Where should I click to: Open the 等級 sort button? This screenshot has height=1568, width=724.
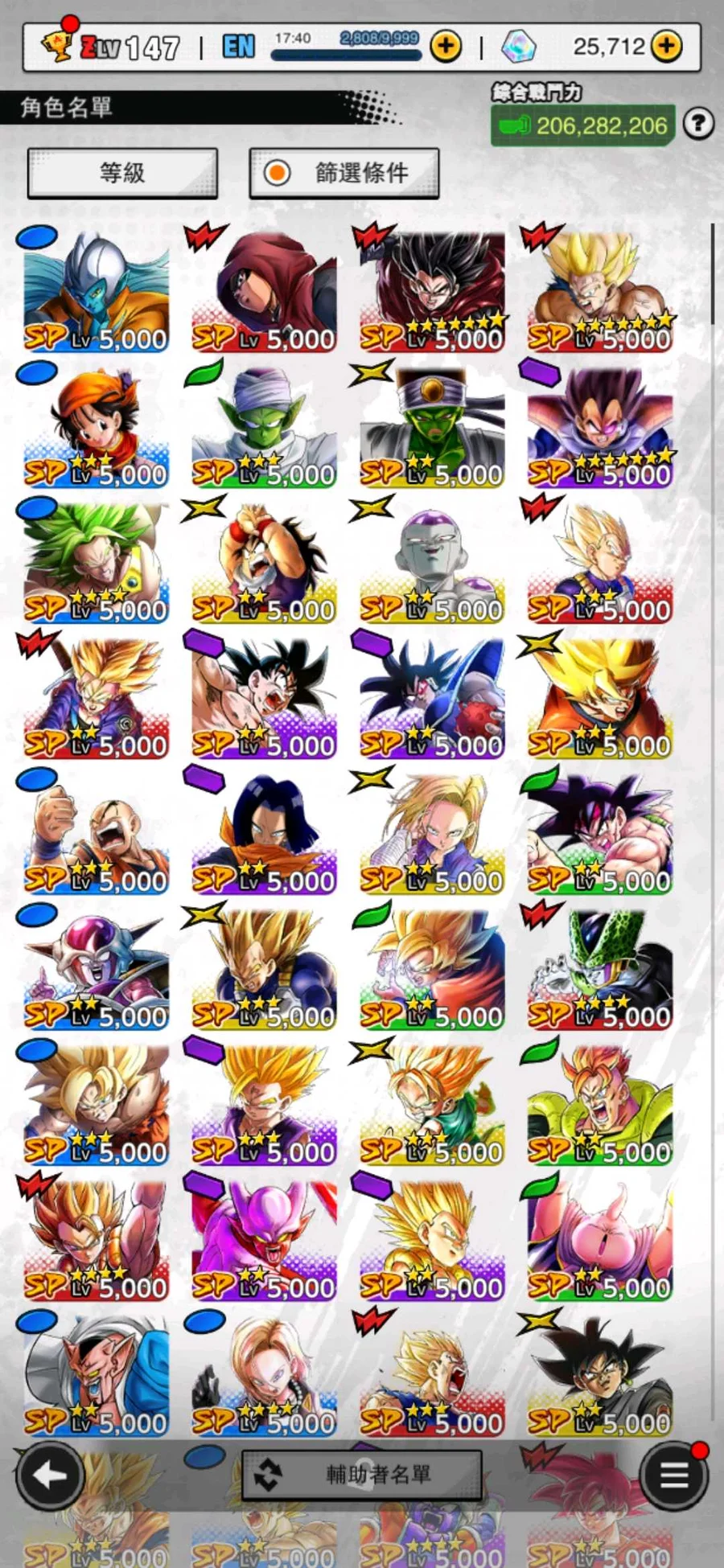[x=122, y=173]
